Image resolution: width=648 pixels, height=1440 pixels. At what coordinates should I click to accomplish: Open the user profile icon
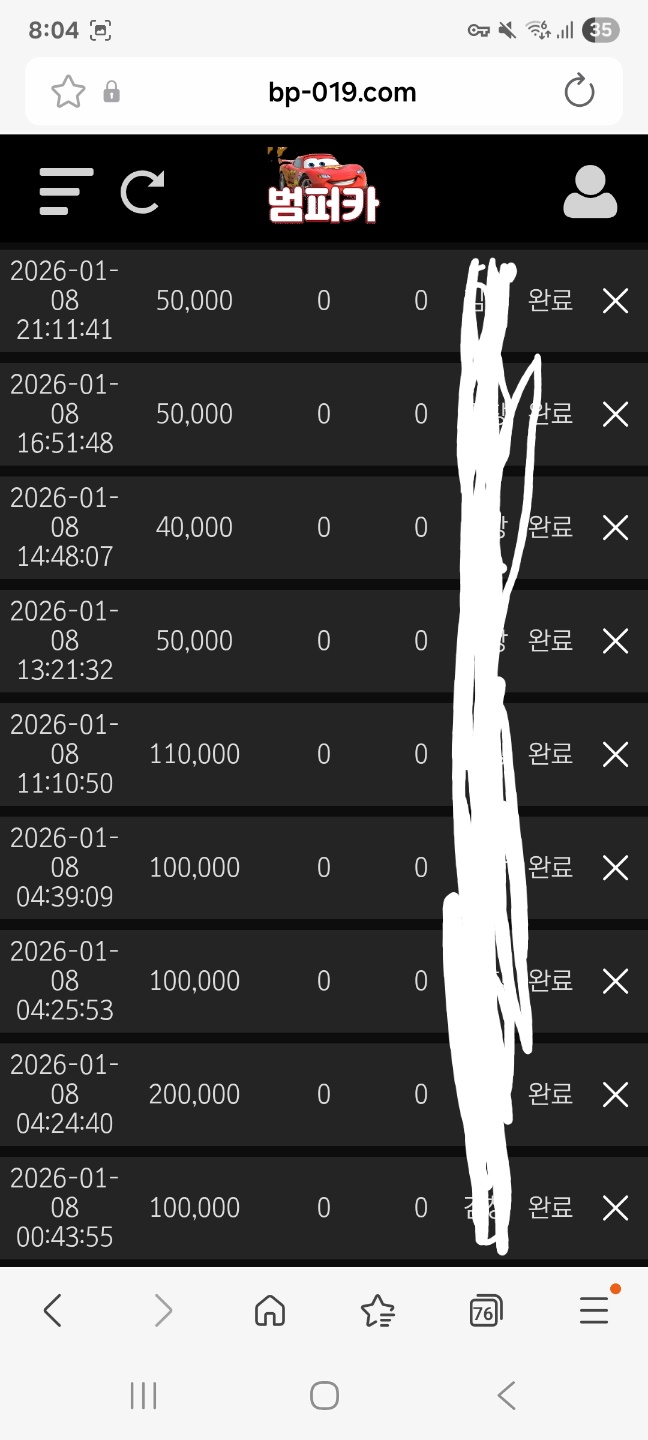(590, 192)
